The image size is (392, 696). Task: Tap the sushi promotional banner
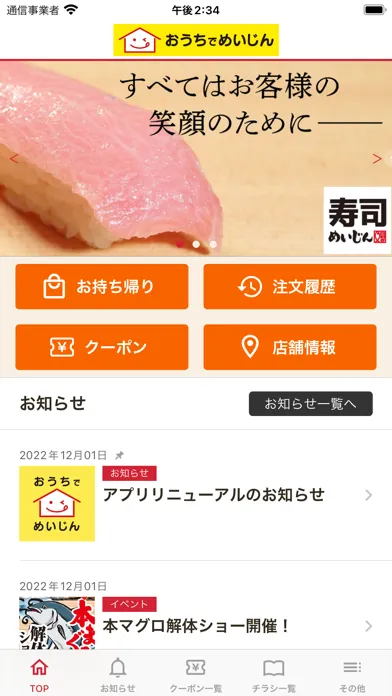(x=196, y=158)
